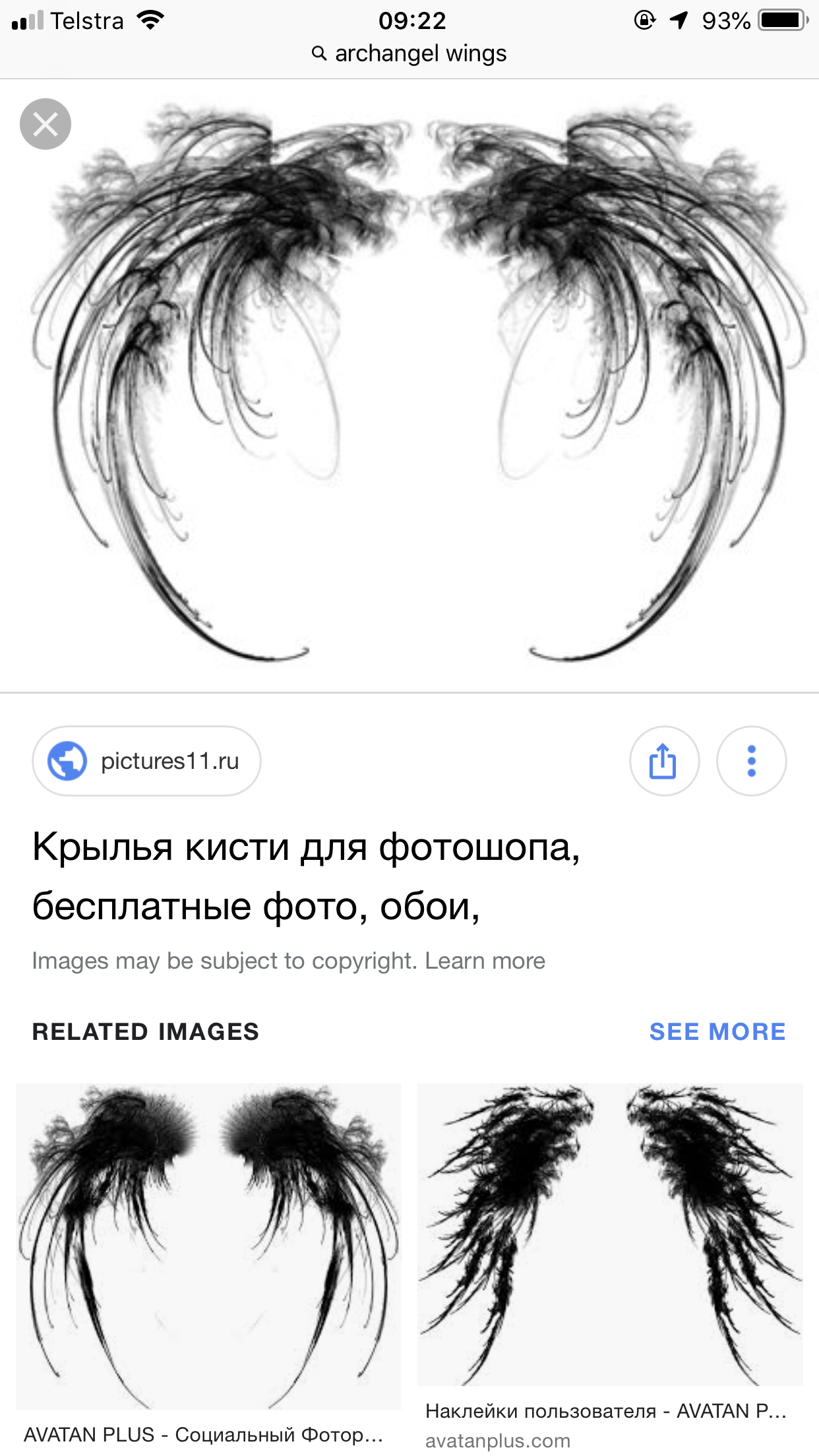Open the three-dot overflow menu
The image size is (819, 1456).
(751, 761)
